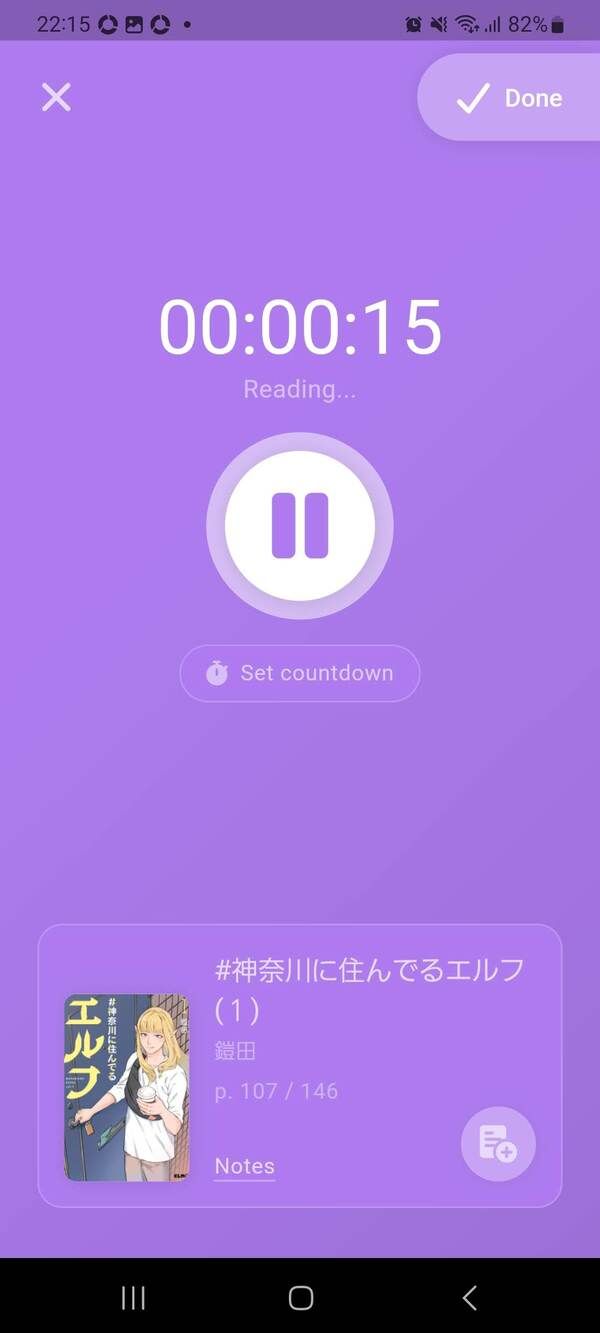The height and width of the screenshot is (1333, 600).
Task: Open the #神奈川に住んでるエルフ book cover
Action: (126, 1087)
